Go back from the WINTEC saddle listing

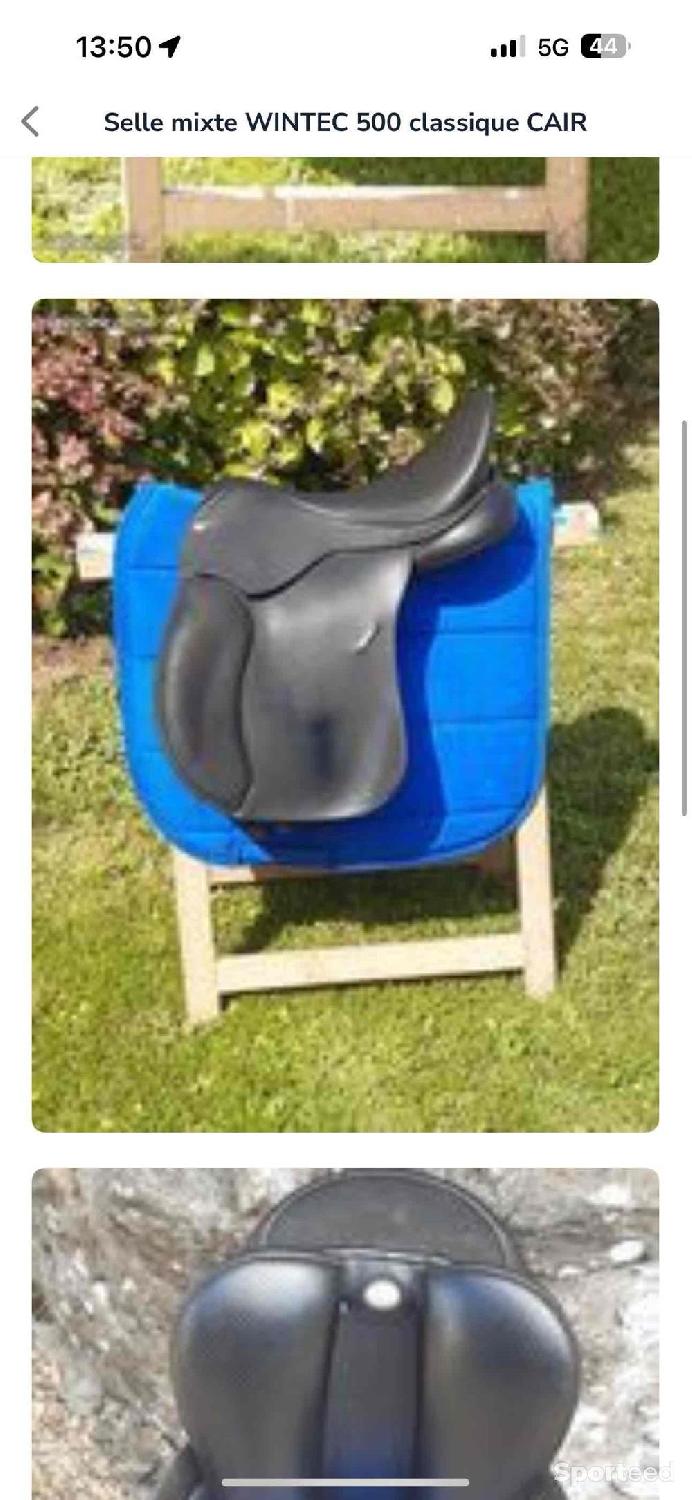point(31,122)
